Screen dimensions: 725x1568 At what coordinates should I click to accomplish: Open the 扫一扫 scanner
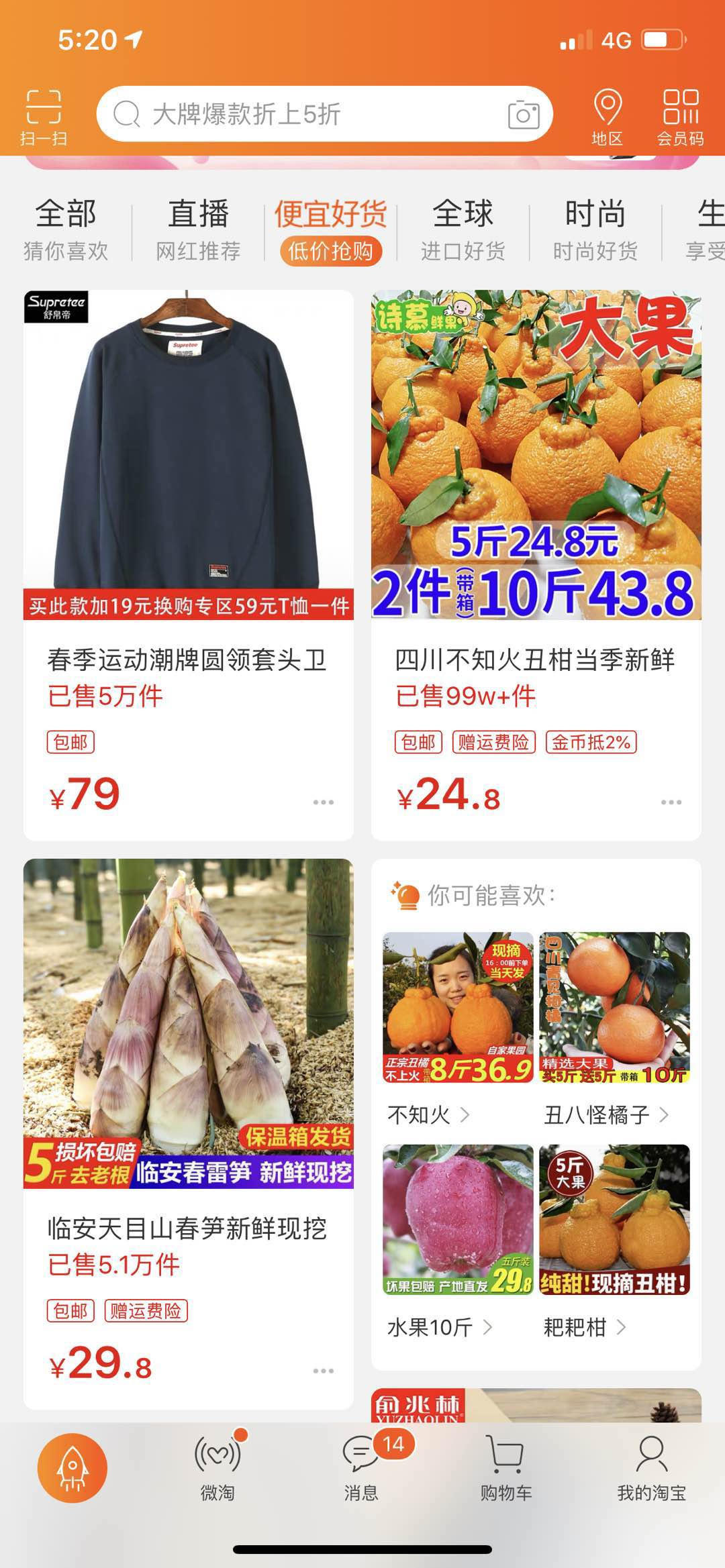click(44, 116)
